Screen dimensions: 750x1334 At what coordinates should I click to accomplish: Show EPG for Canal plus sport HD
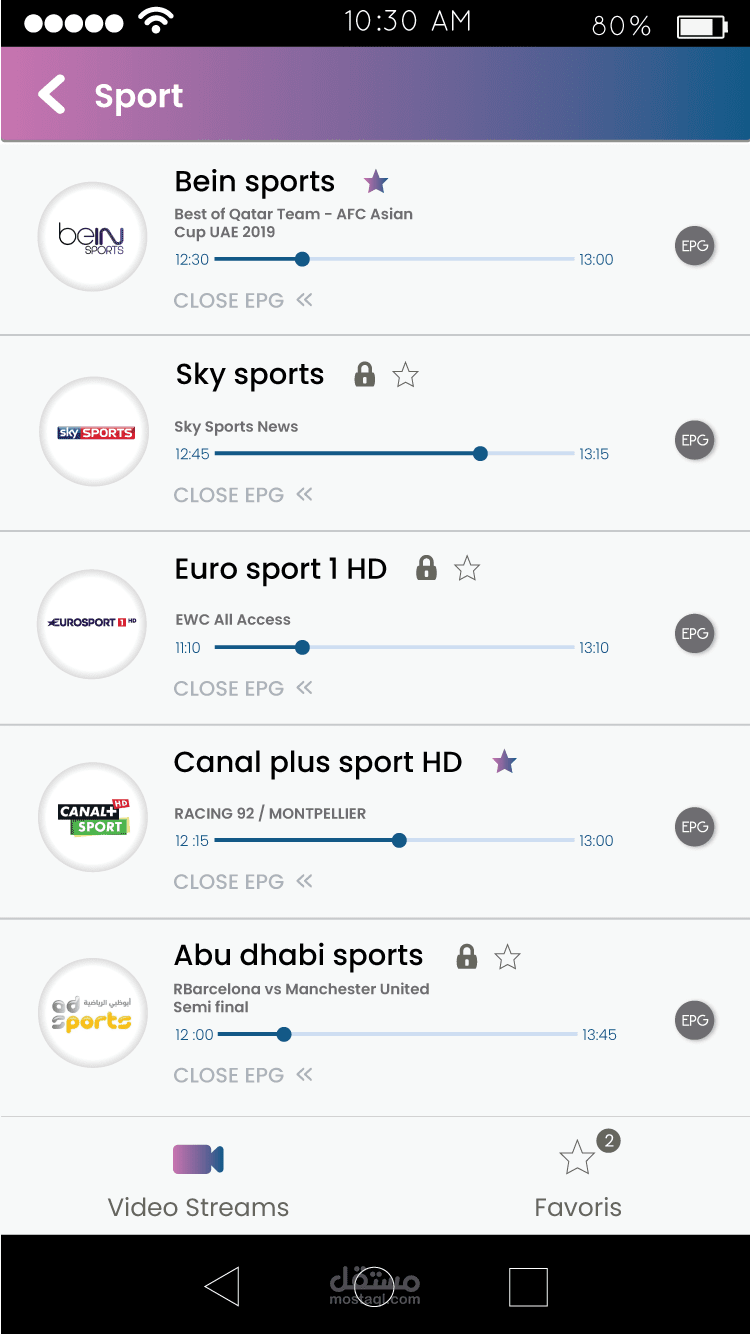coord(694,827)
